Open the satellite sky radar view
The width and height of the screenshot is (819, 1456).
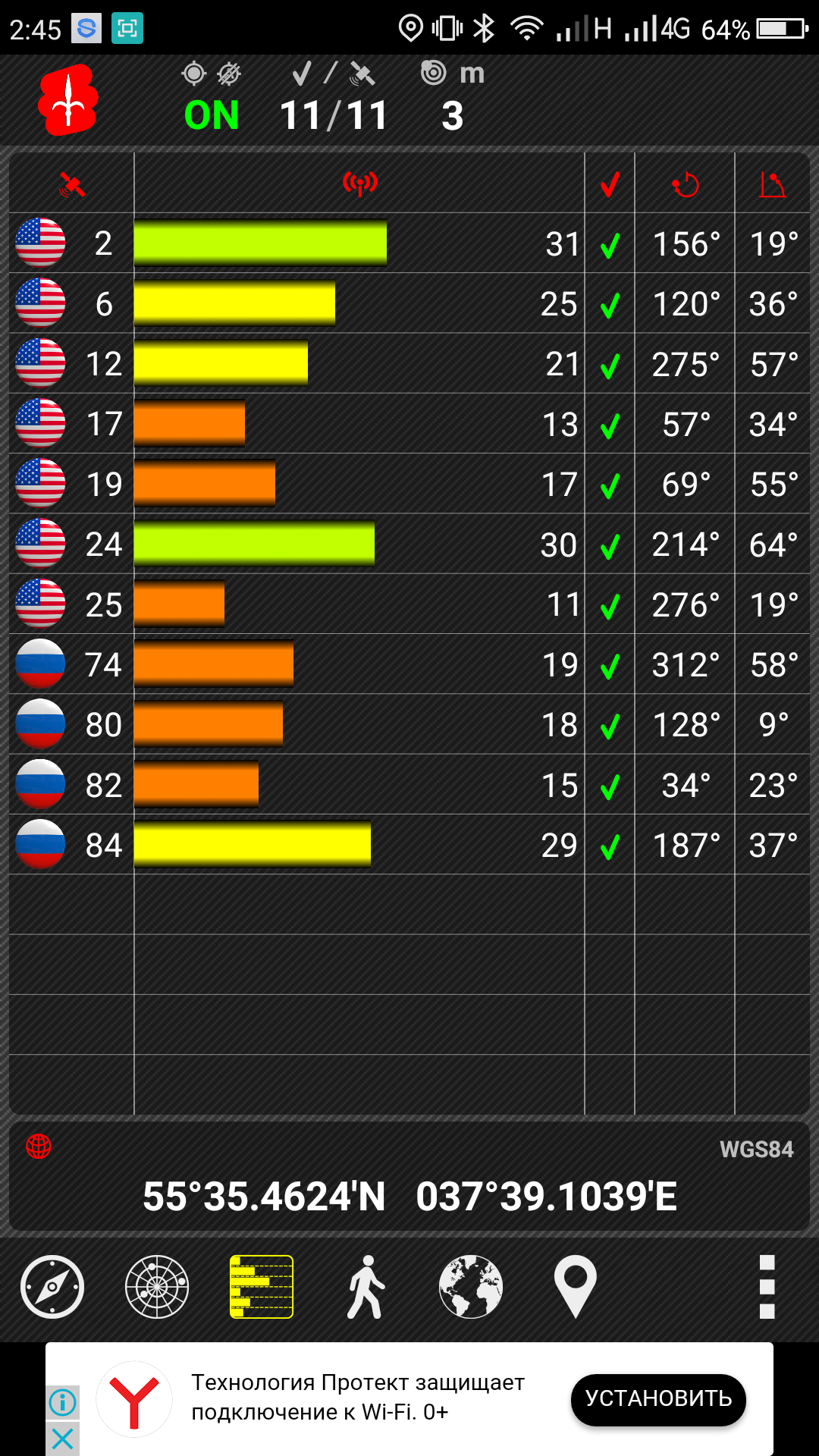157,1287
